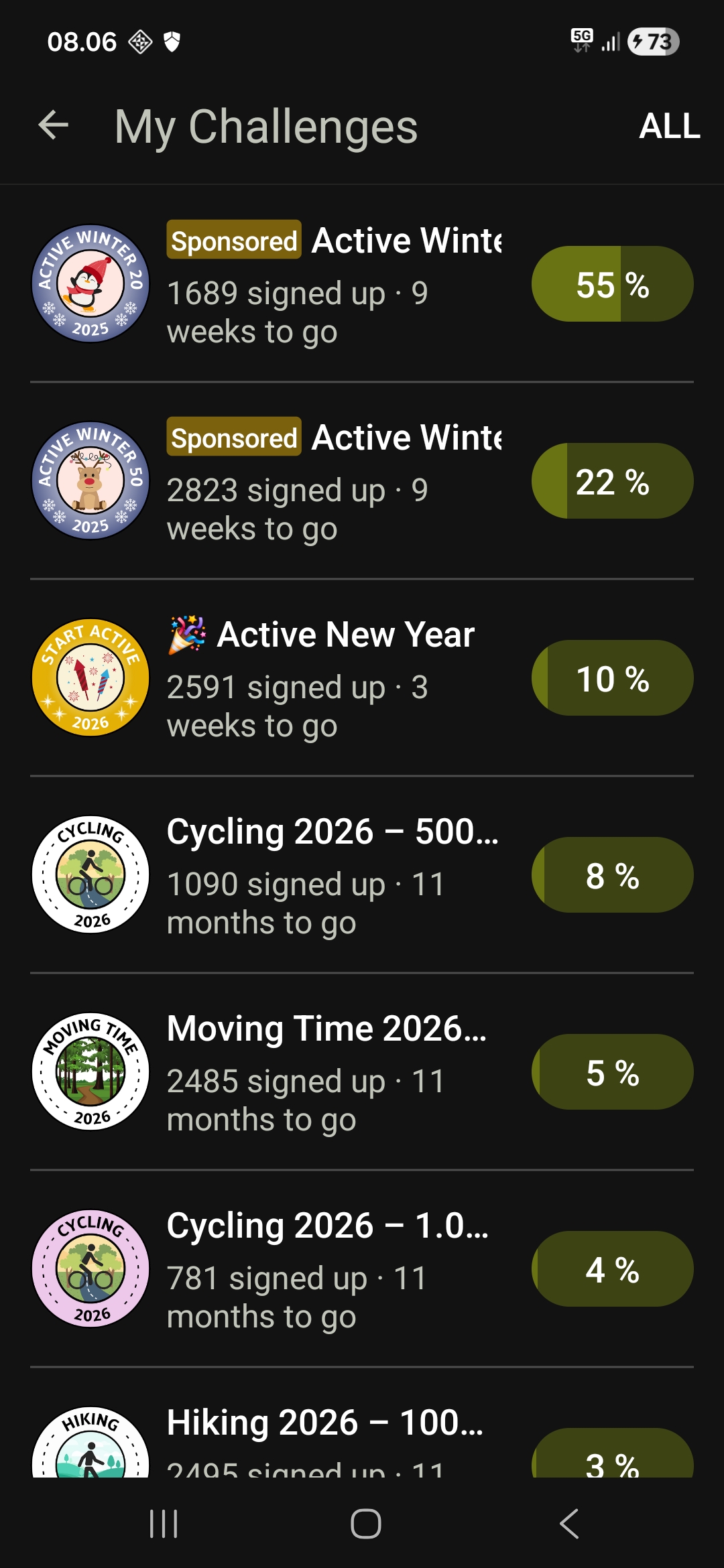Open the Cycling 2026 – 1.0 challenge

click(335, 1269)
